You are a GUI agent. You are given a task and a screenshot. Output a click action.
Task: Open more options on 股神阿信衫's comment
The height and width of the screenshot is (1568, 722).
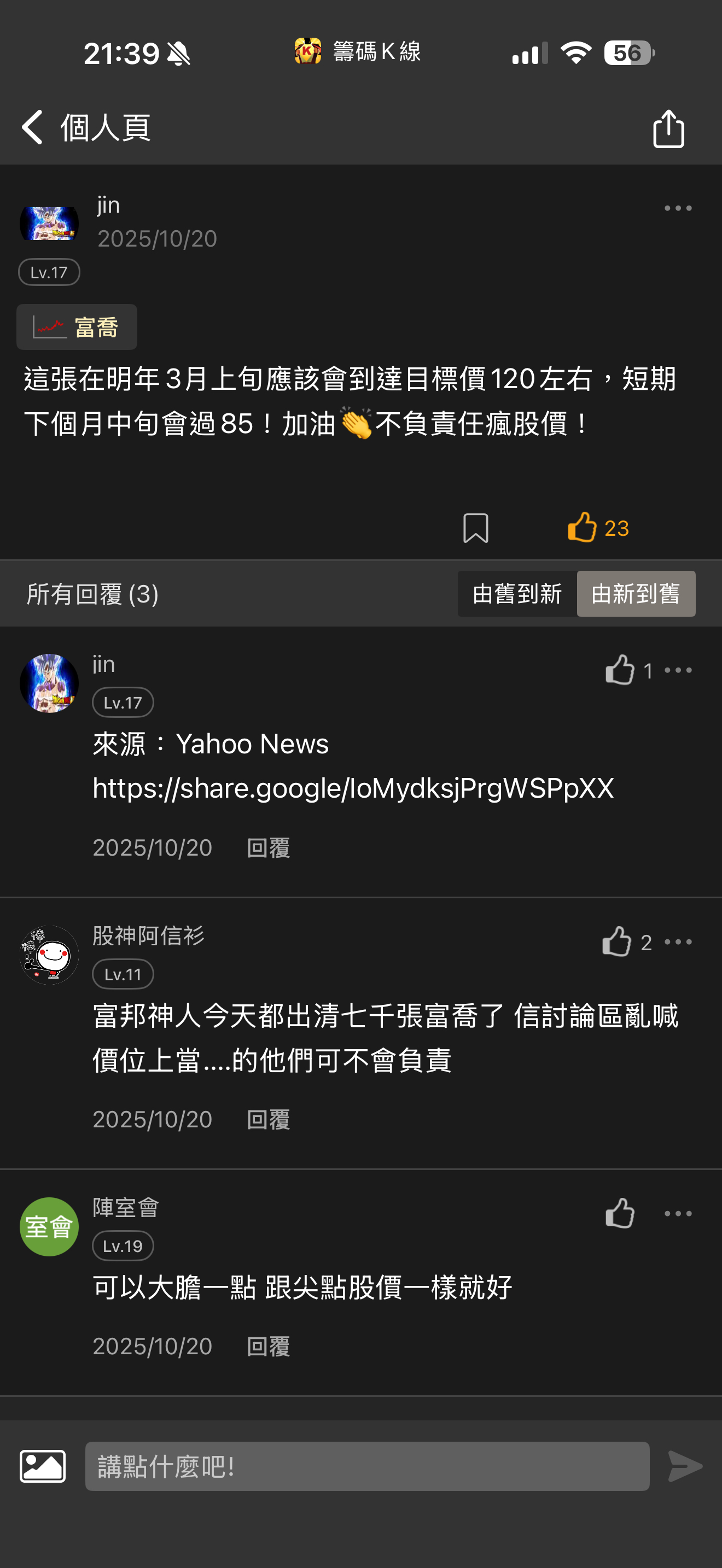tap(678, 941)
